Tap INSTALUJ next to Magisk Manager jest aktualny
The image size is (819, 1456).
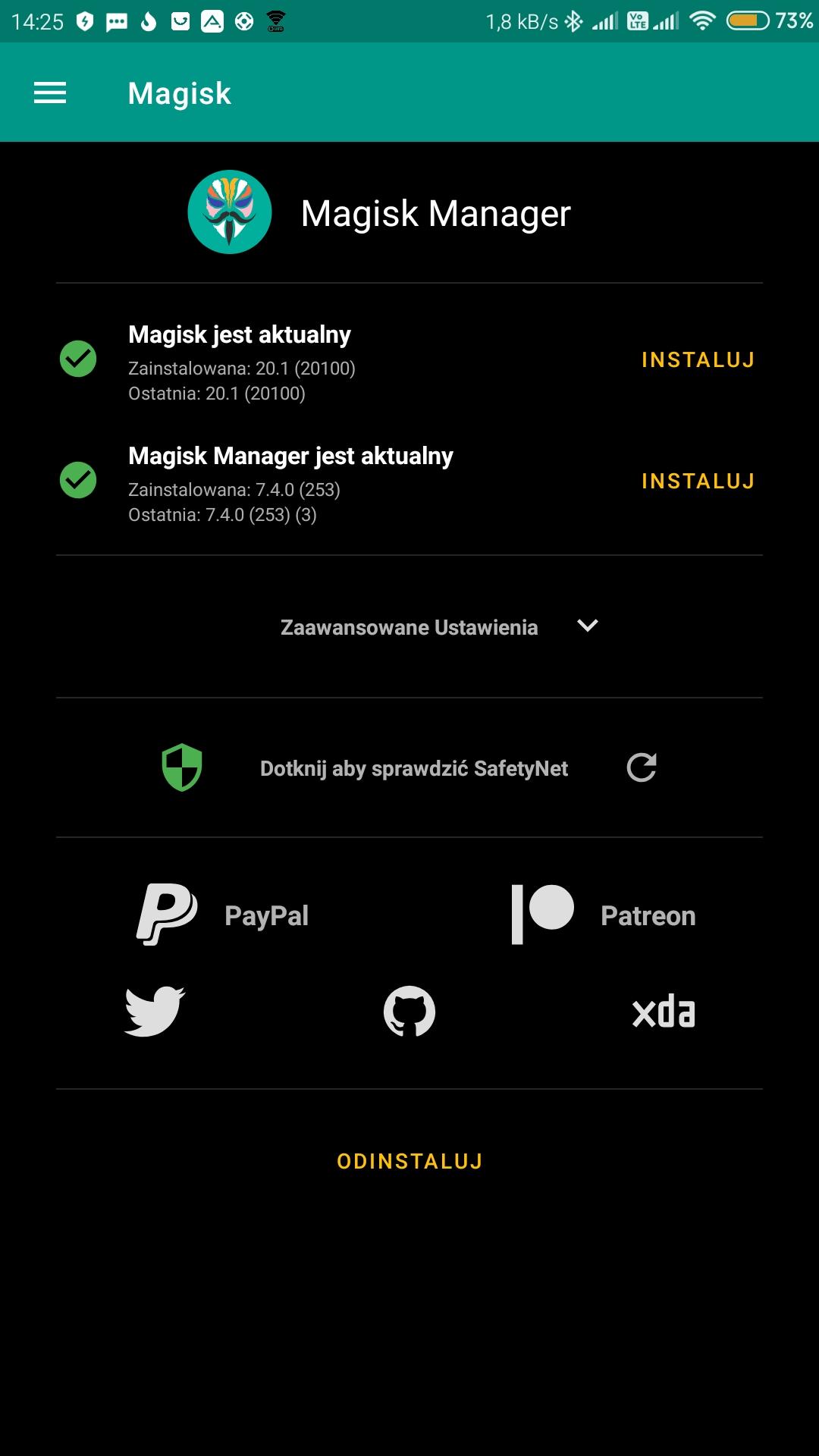pyautogui.click(x=698, y=482)
